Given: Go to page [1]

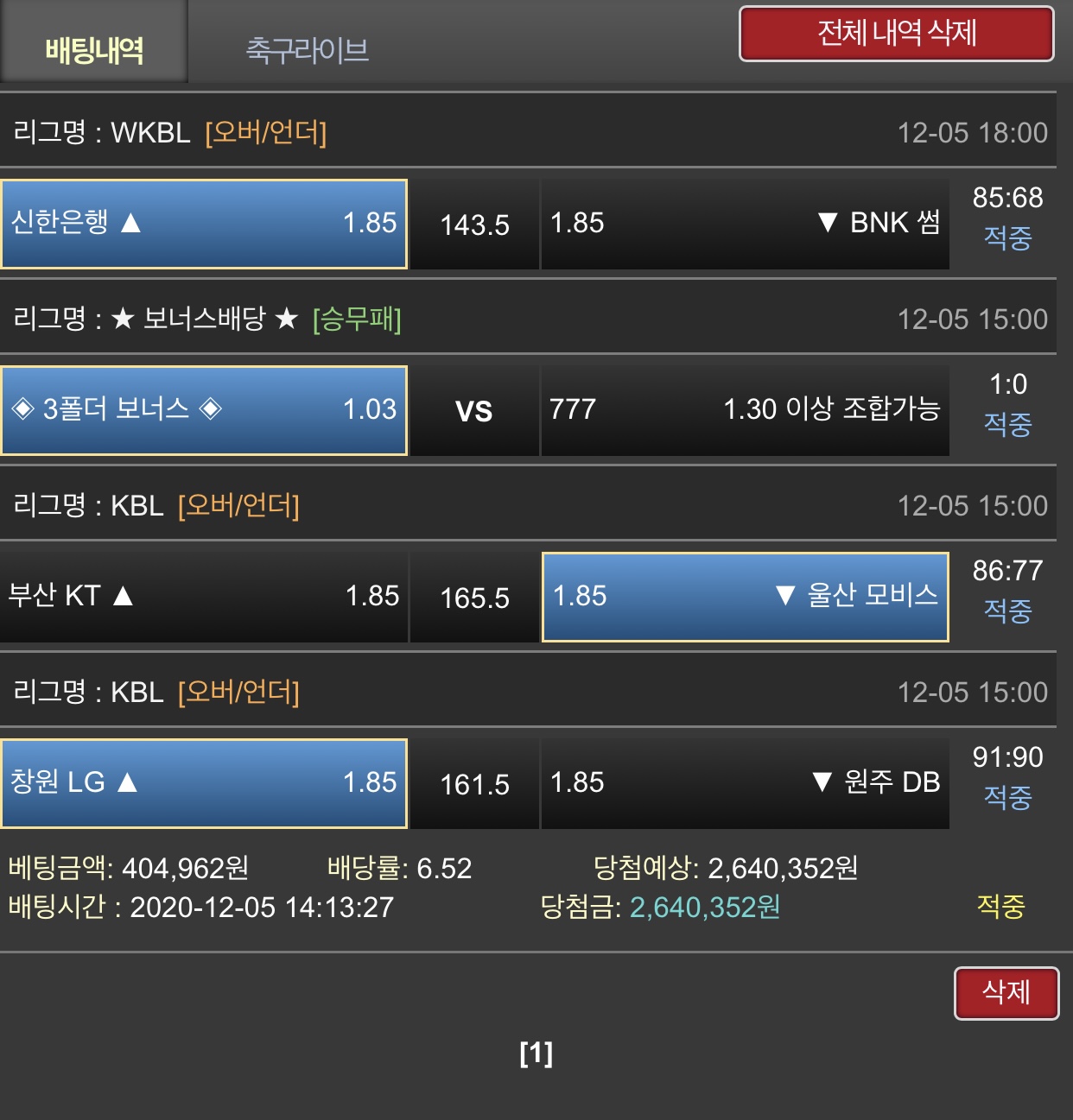Looking at the screenshot, I should [536, 1053].
